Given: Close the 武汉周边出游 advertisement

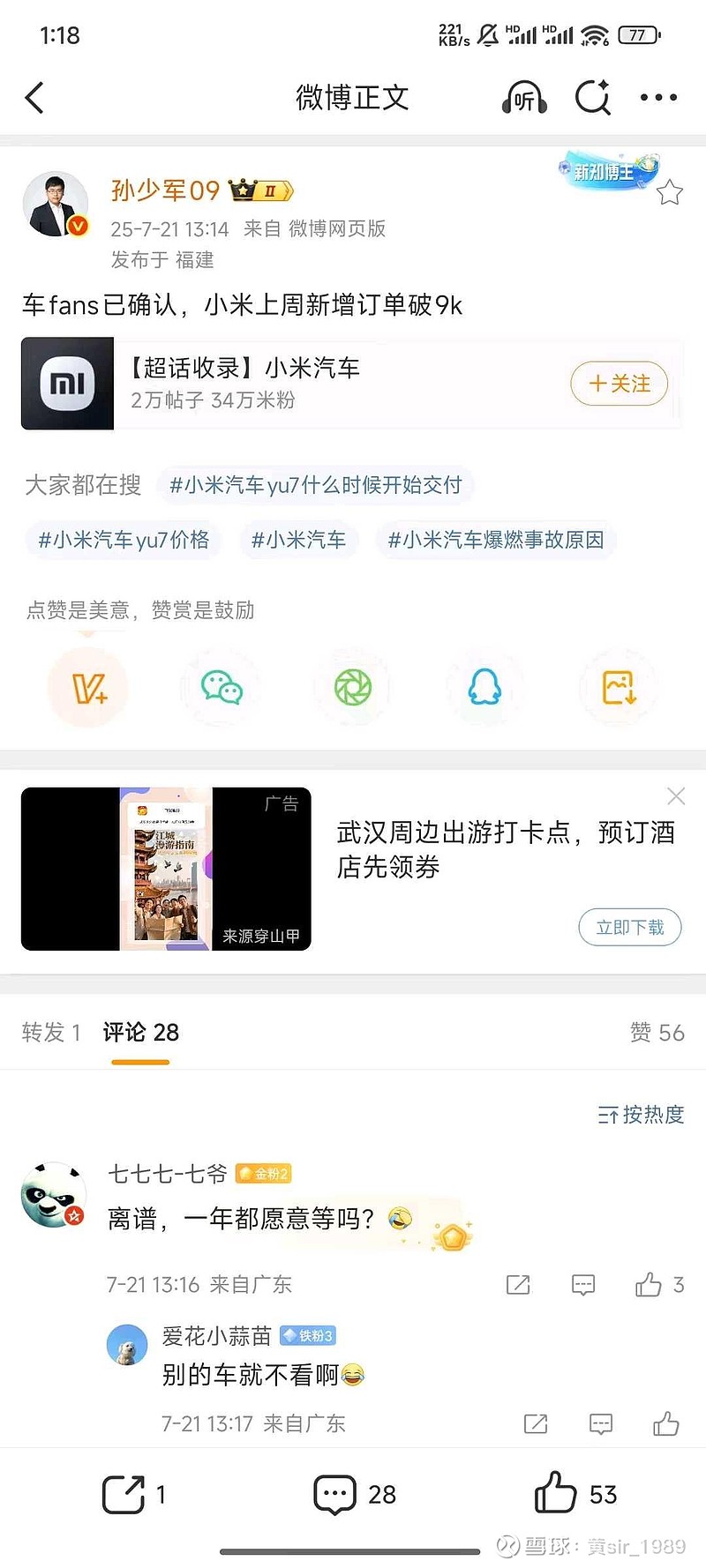Looking at the screenshot, I should (x=676, y=795).
